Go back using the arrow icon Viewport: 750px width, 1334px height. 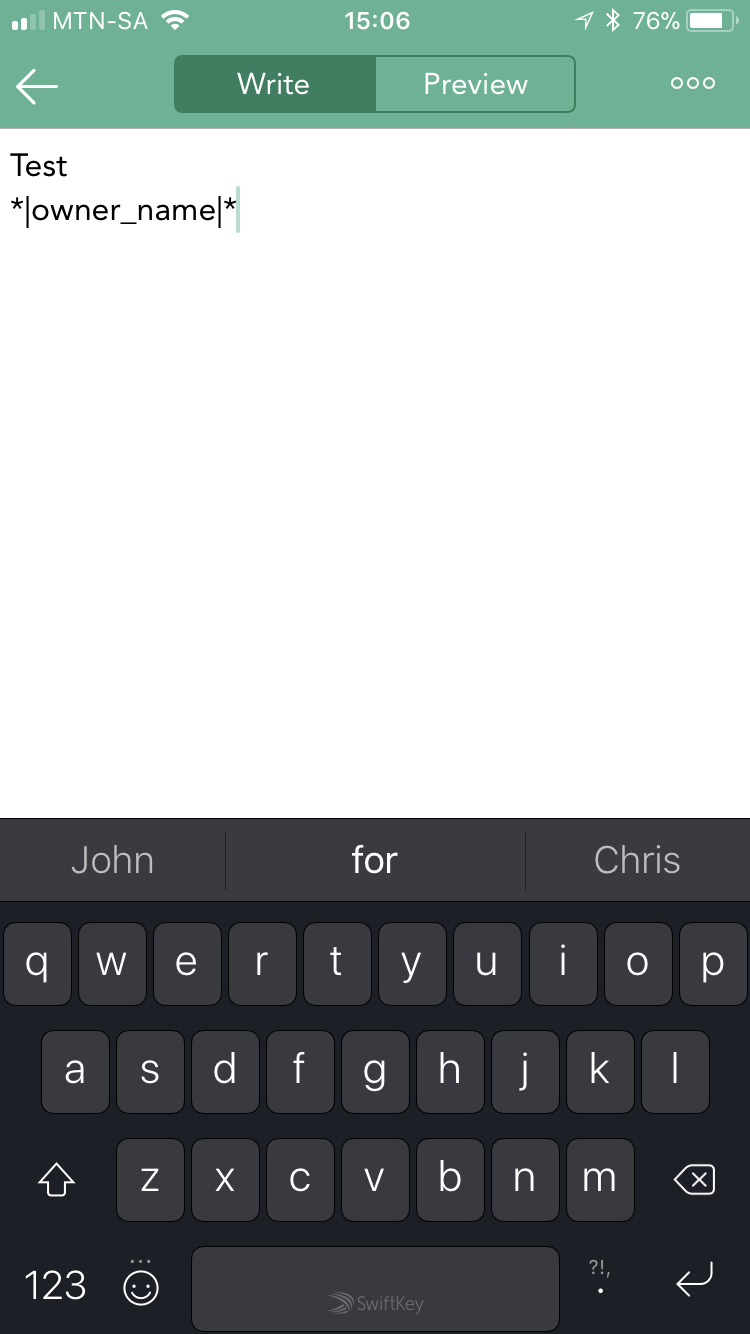37,86
